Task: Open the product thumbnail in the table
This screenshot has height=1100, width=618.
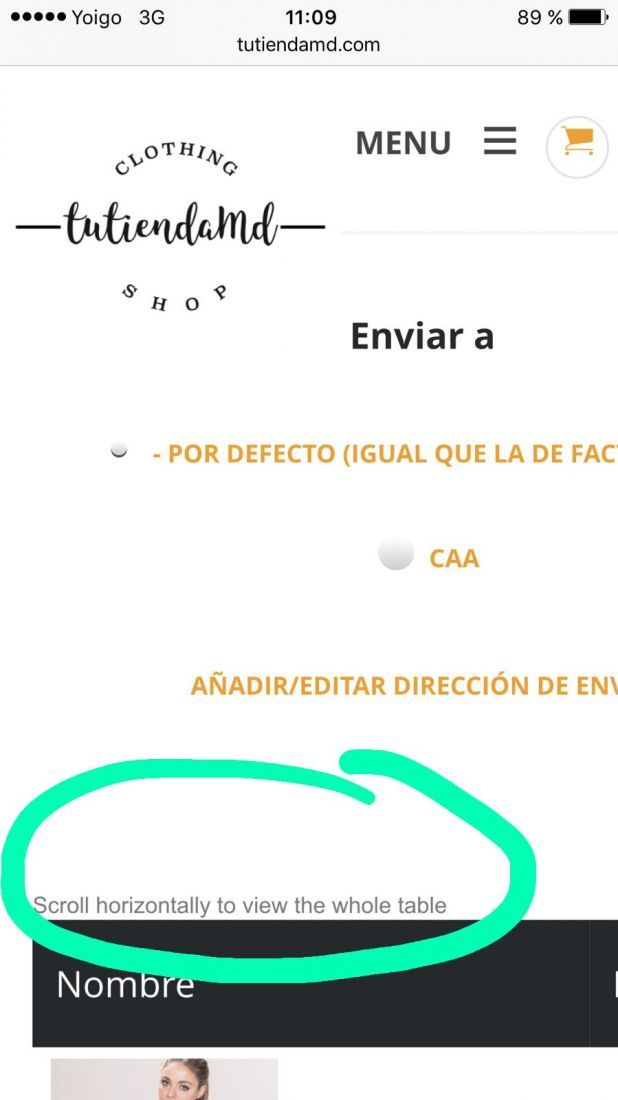Action: pos(164,1079)
